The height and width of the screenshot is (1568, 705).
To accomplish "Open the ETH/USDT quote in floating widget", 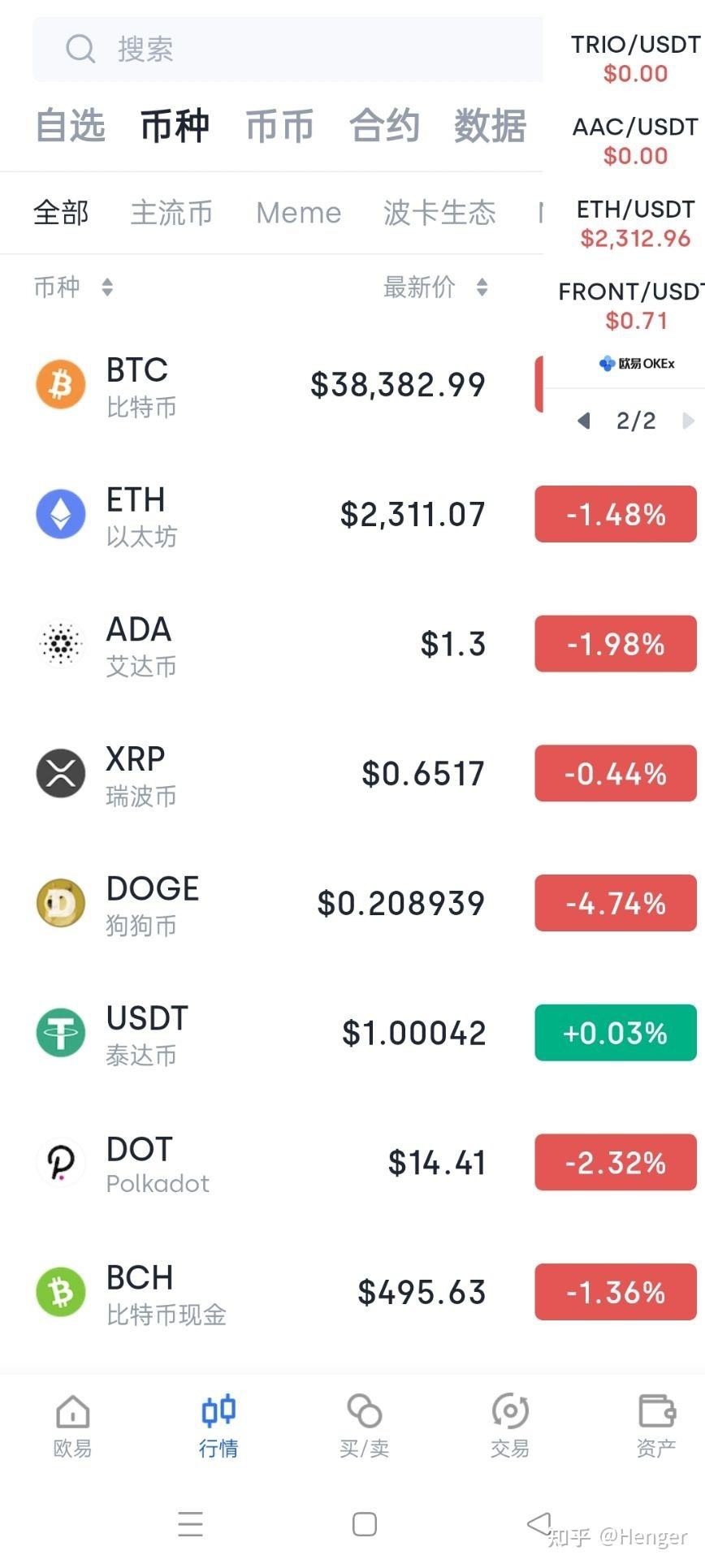I will 634,222.
